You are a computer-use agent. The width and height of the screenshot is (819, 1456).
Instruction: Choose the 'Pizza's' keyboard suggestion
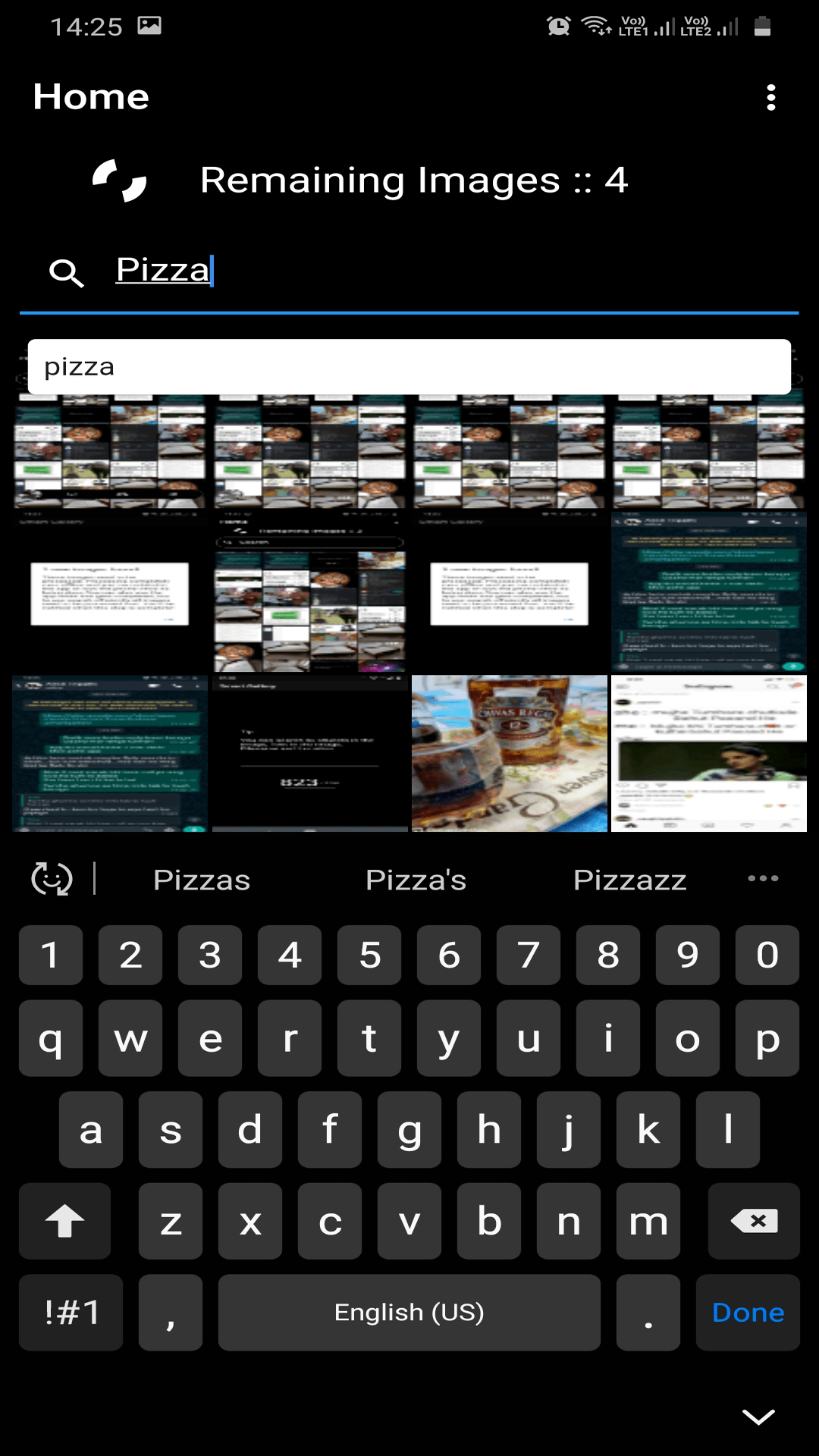pyautogui.click(x=416, y=880)
